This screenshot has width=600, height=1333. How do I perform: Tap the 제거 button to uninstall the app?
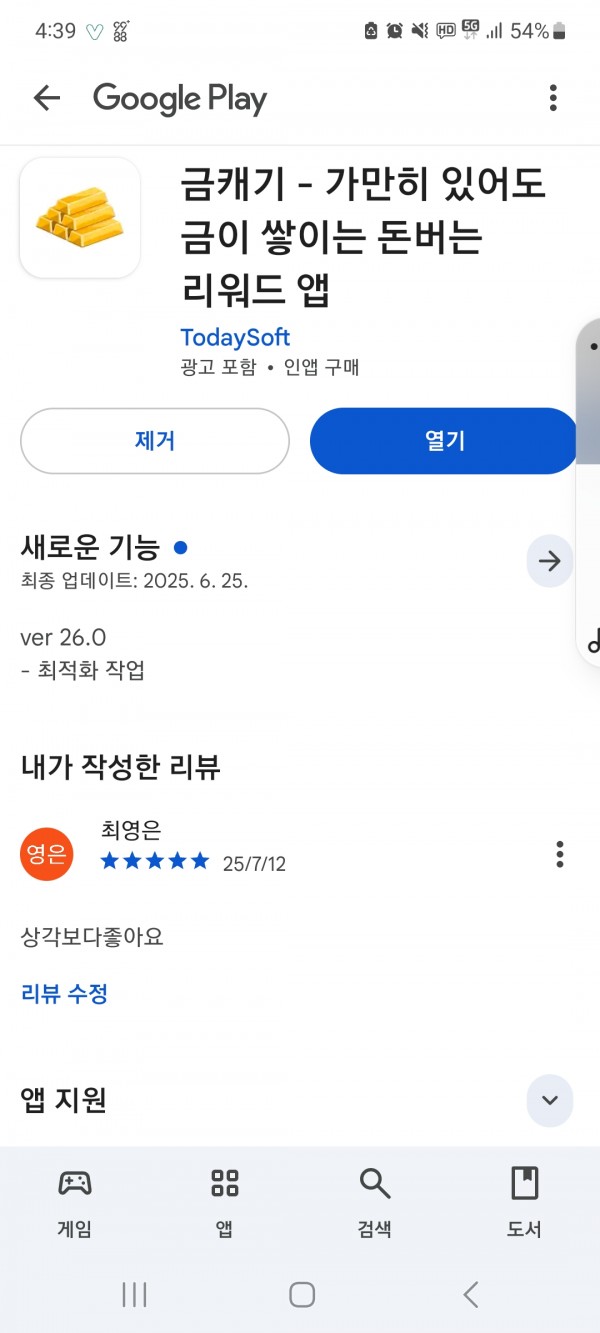coord(155,440)
